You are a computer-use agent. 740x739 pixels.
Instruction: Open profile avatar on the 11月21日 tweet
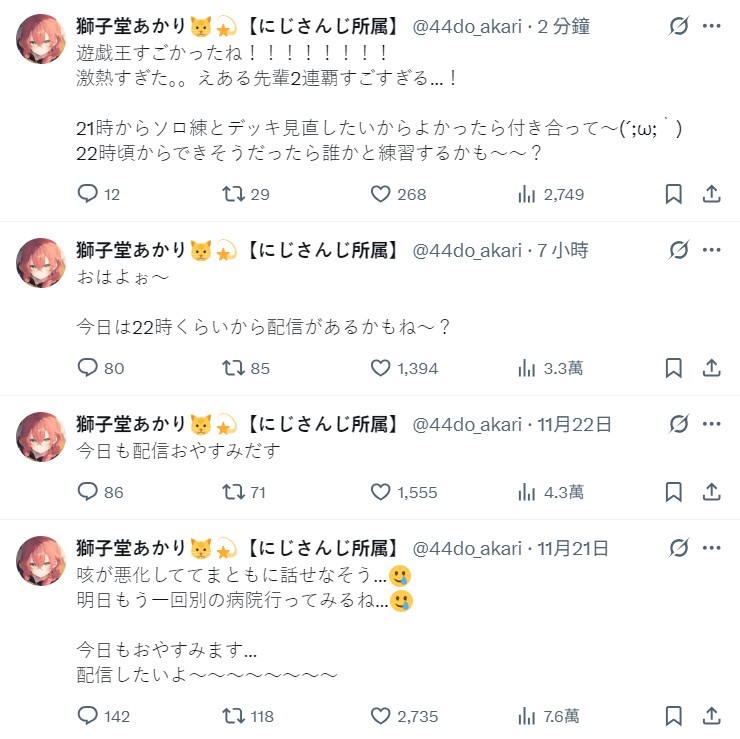coord(41,561)
